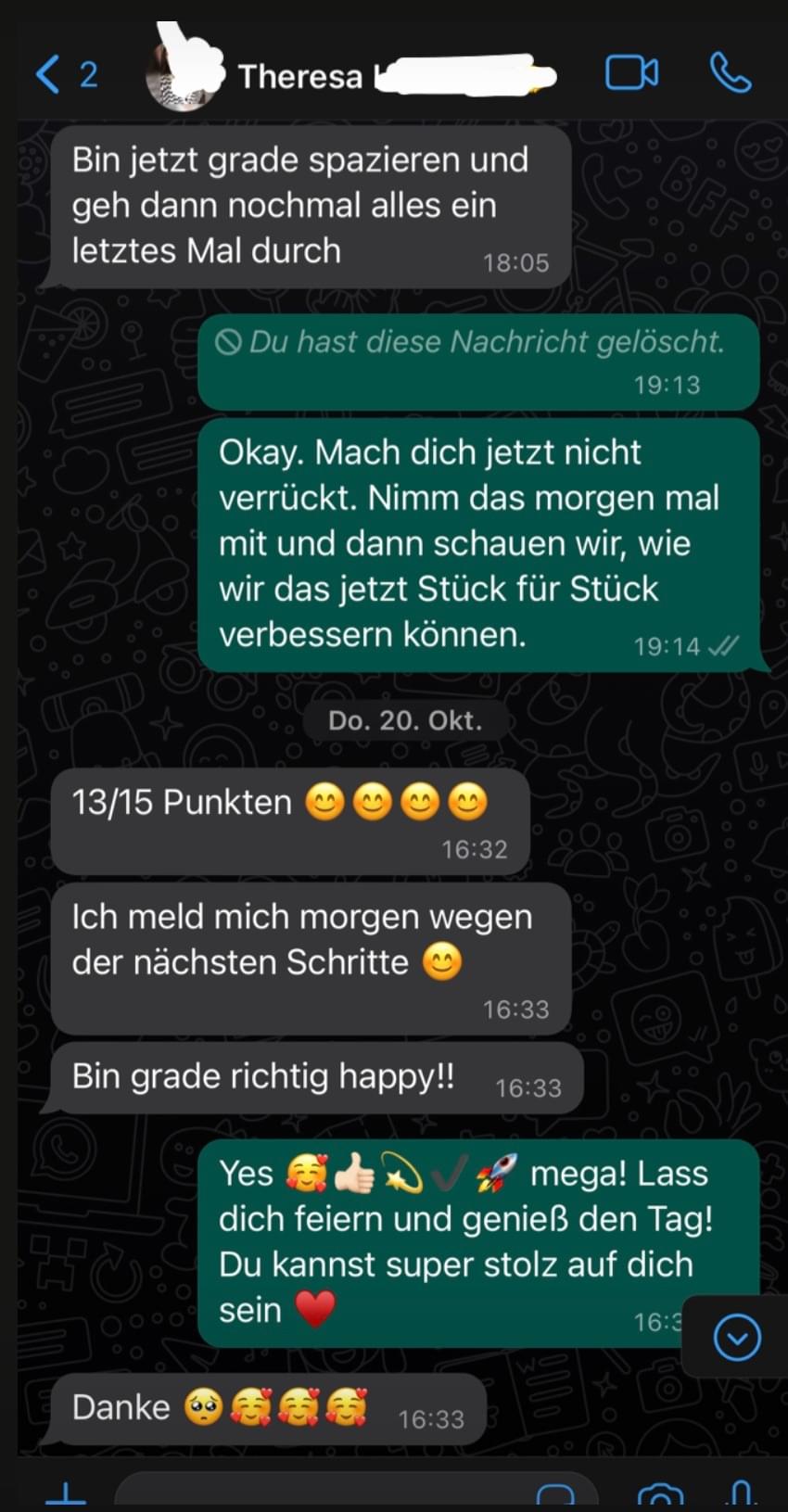Open the sticker picker icon
Viewport: 788px width, 1512px height.
(556, 1495)
